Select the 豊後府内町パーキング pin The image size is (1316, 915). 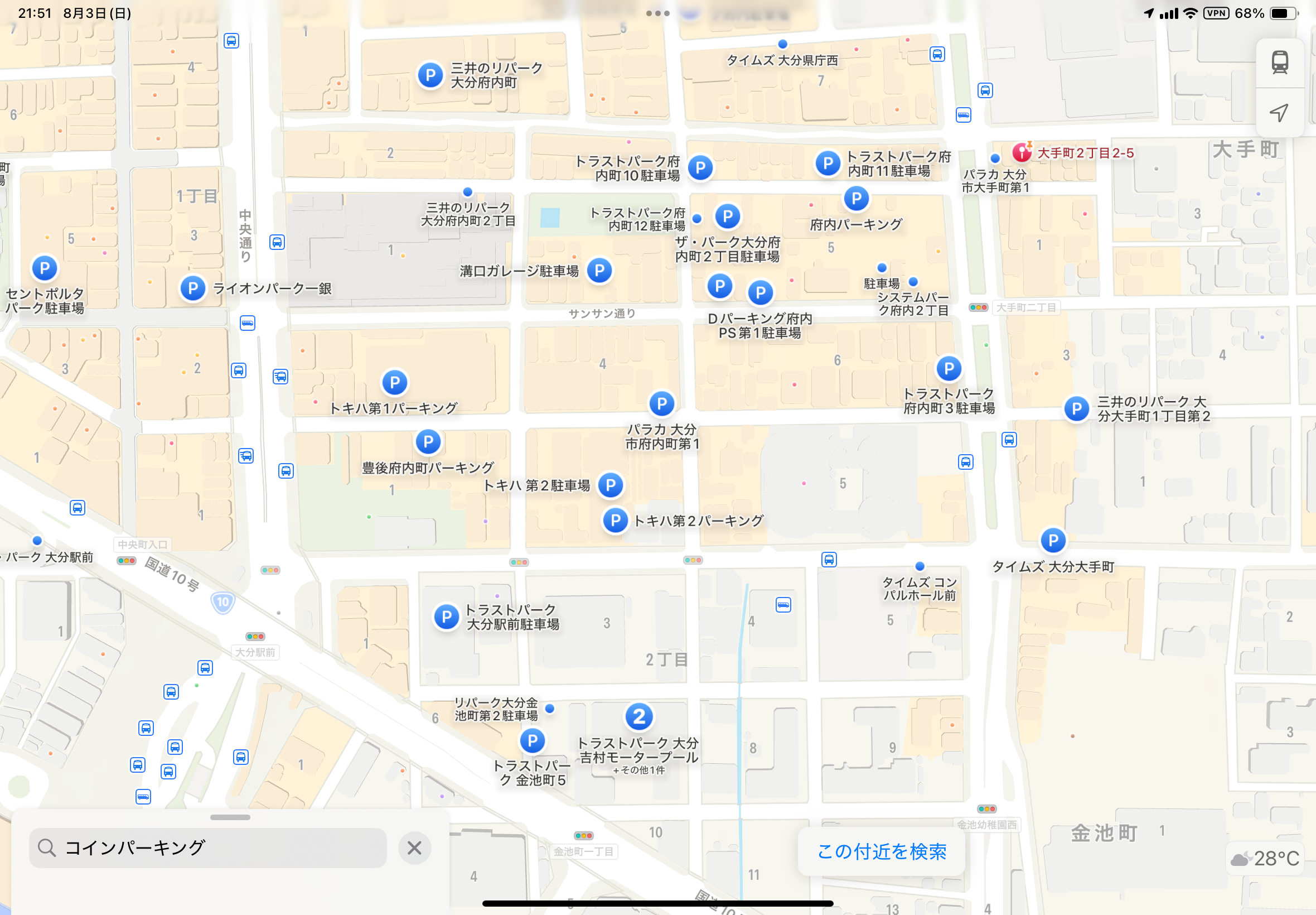(x=428, y=441)
